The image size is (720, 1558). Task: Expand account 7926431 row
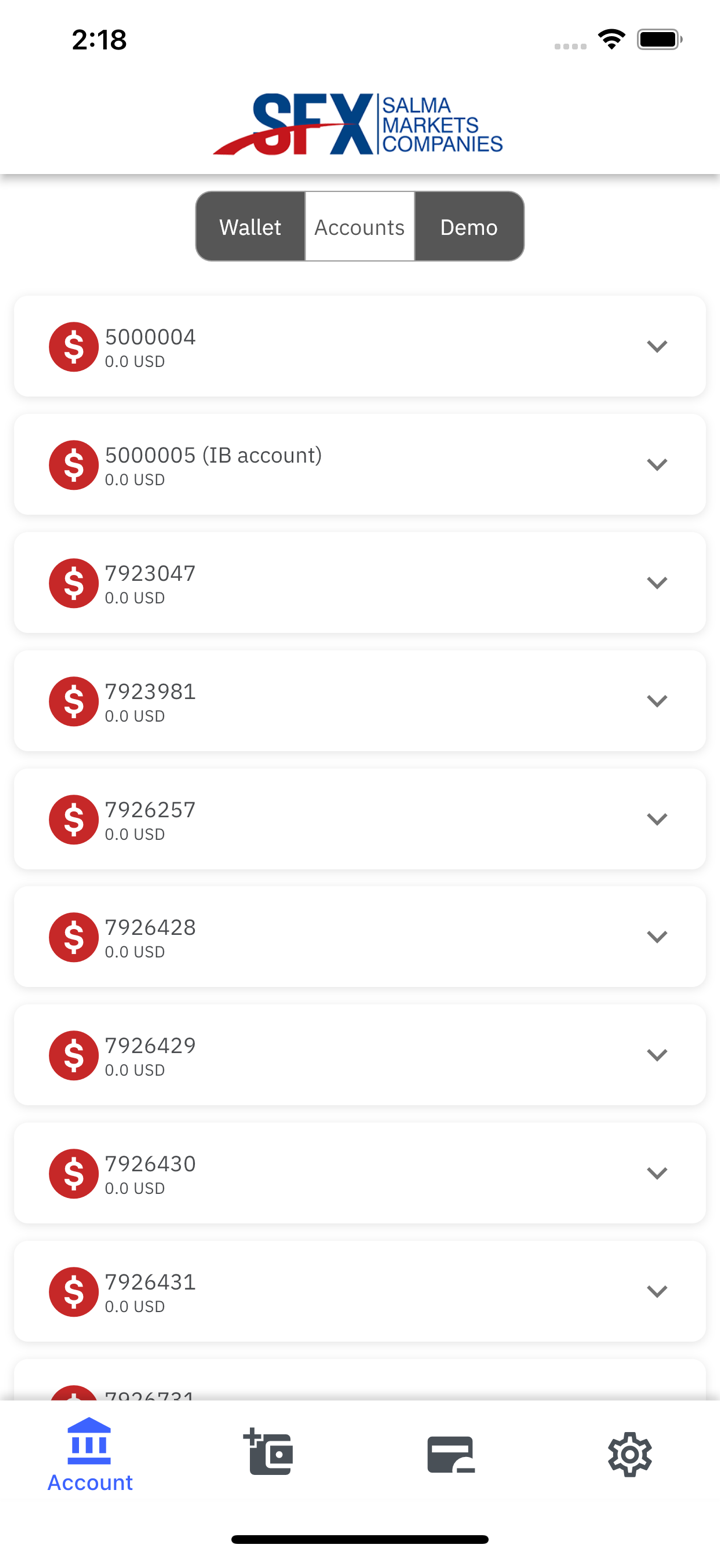click(x=656, y=1290)
